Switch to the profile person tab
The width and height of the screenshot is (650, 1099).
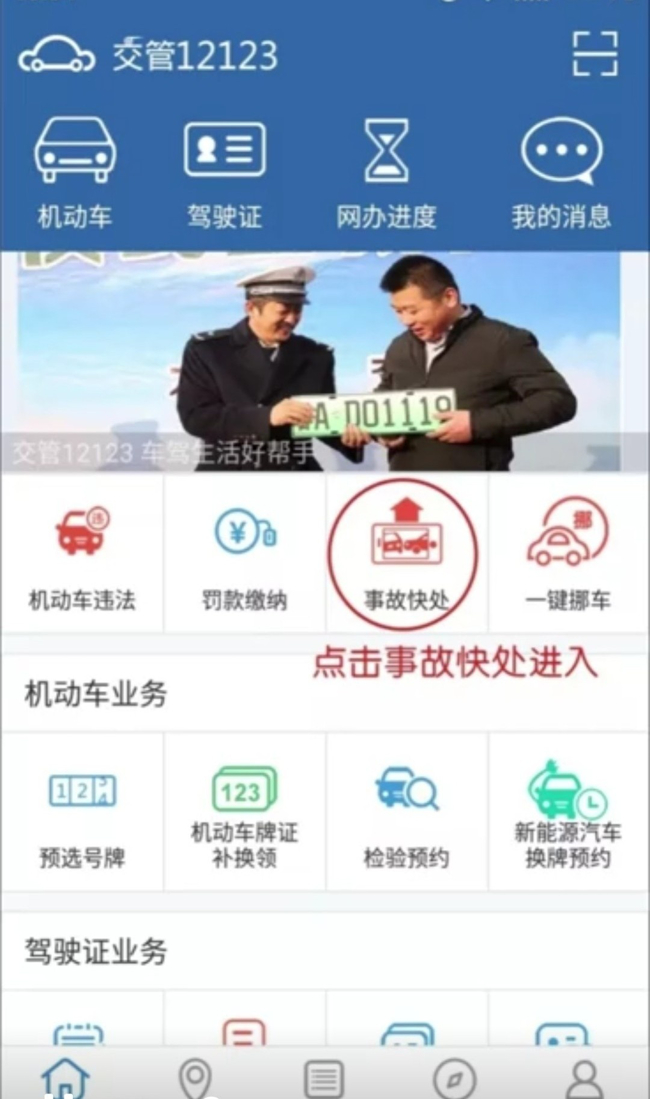584,1078
